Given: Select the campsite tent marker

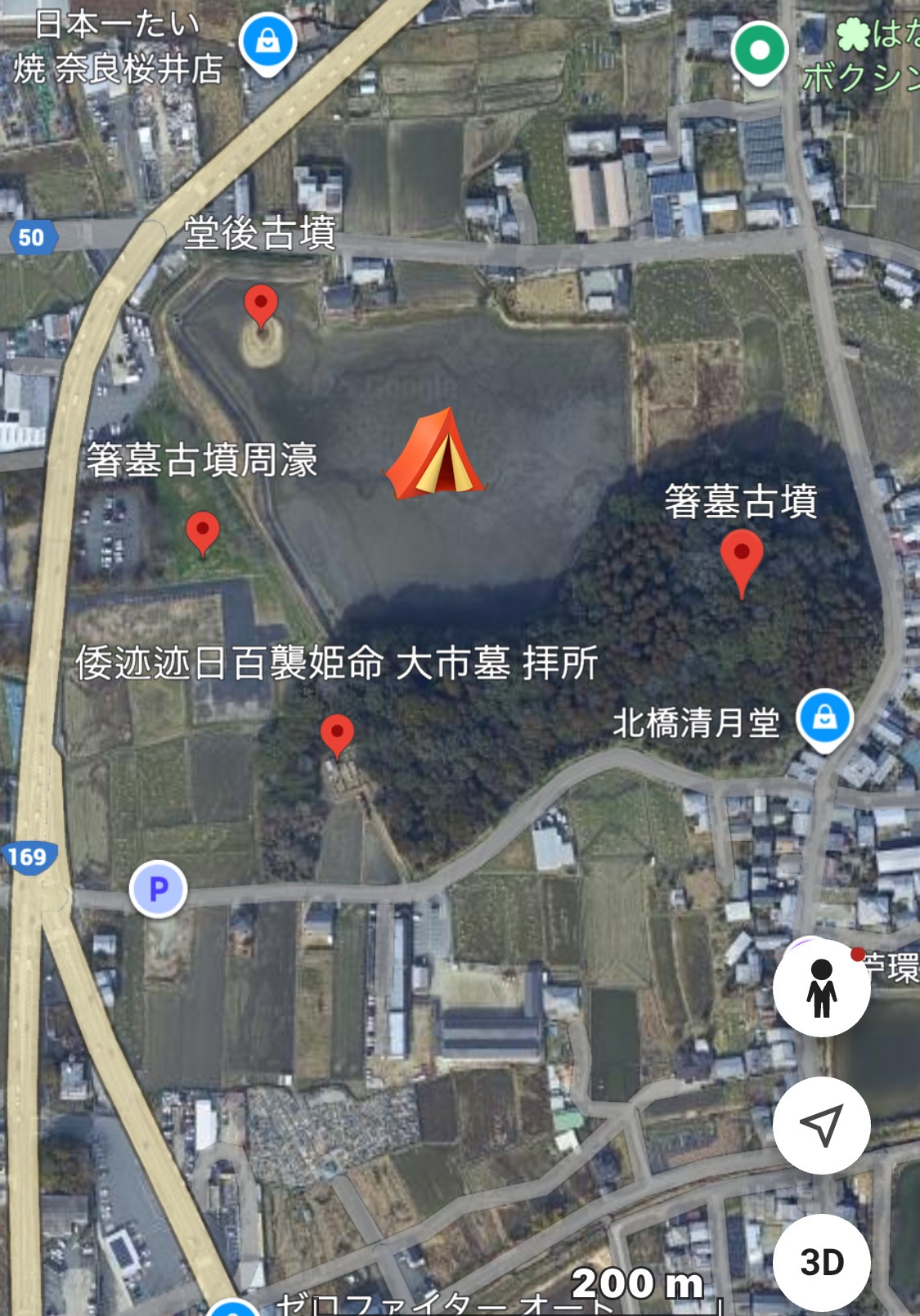Looking at the screenshot, I should coord(435,454).
